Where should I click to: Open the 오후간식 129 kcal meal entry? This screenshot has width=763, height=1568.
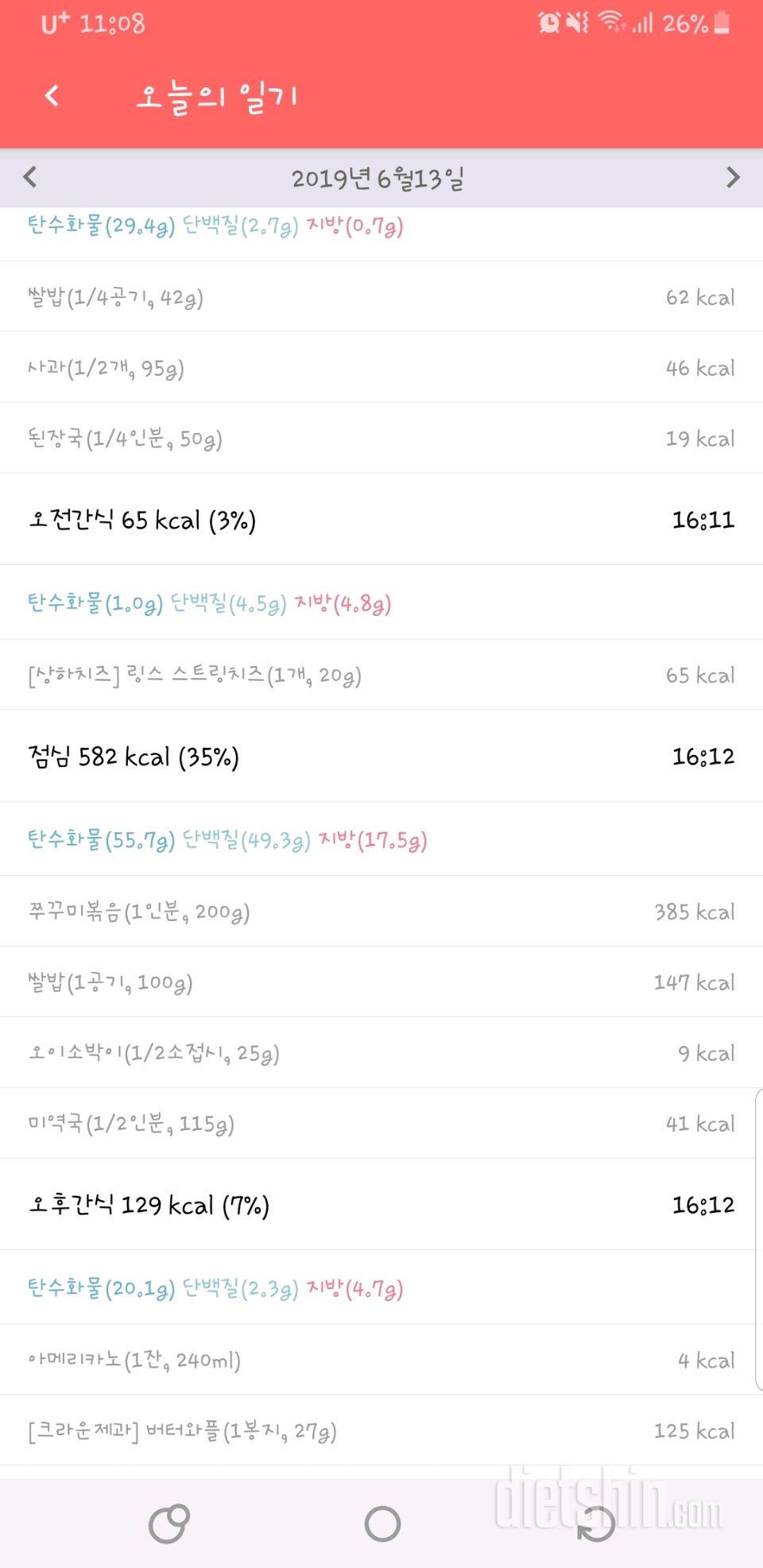[381, 1205]
